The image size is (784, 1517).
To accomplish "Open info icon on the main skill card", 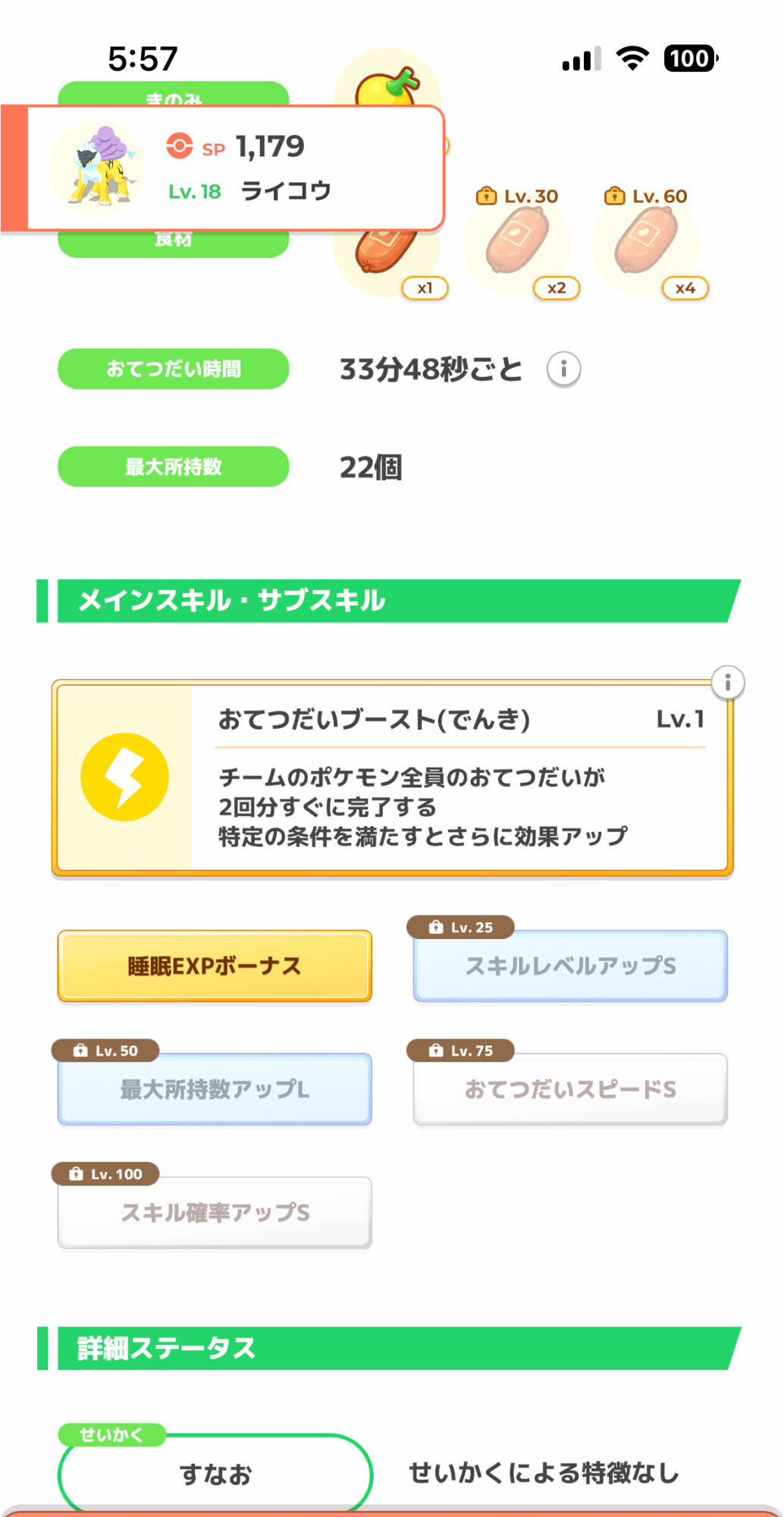I will 727,682.
